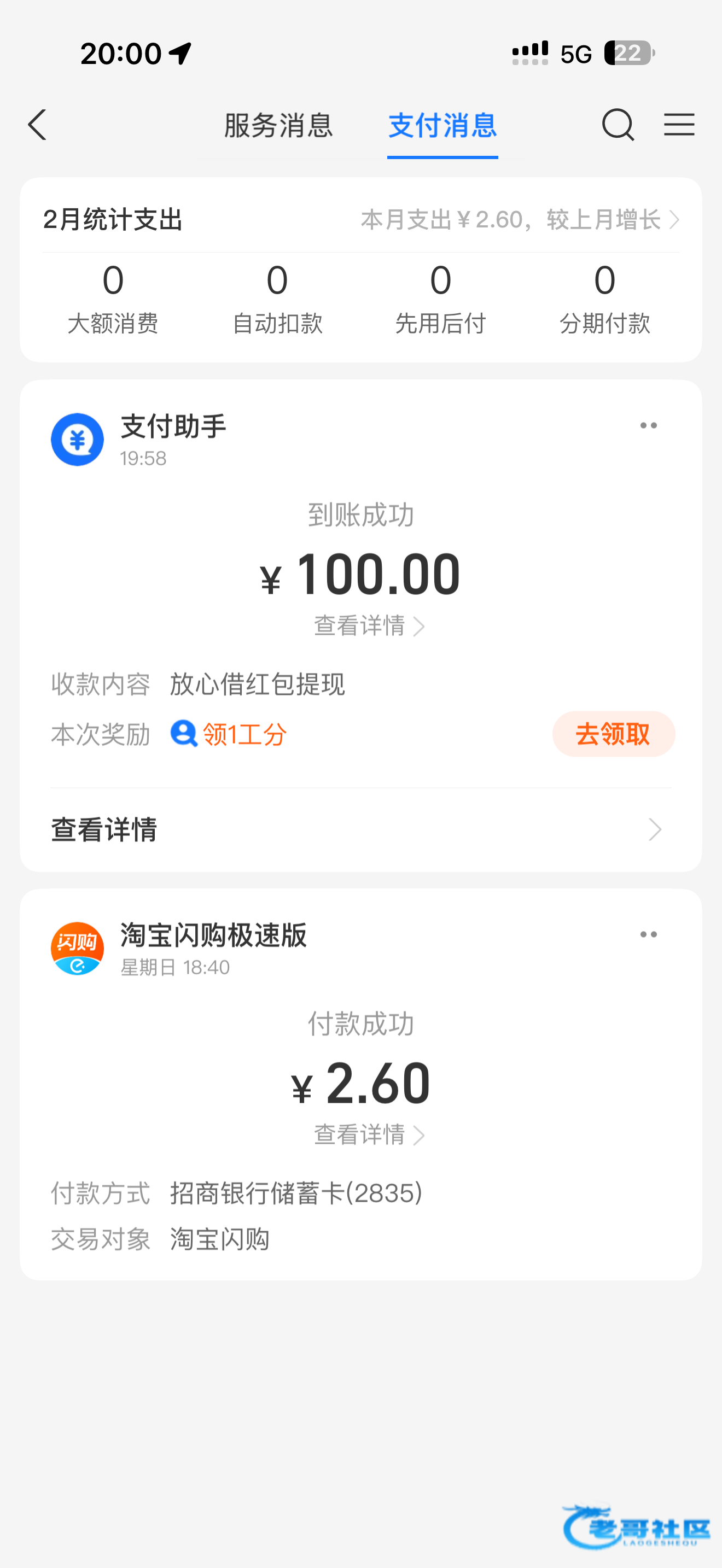The image size is (722, 1568).
Task: Open more options on 支付助手 card
Action: (x=648, y=425)
